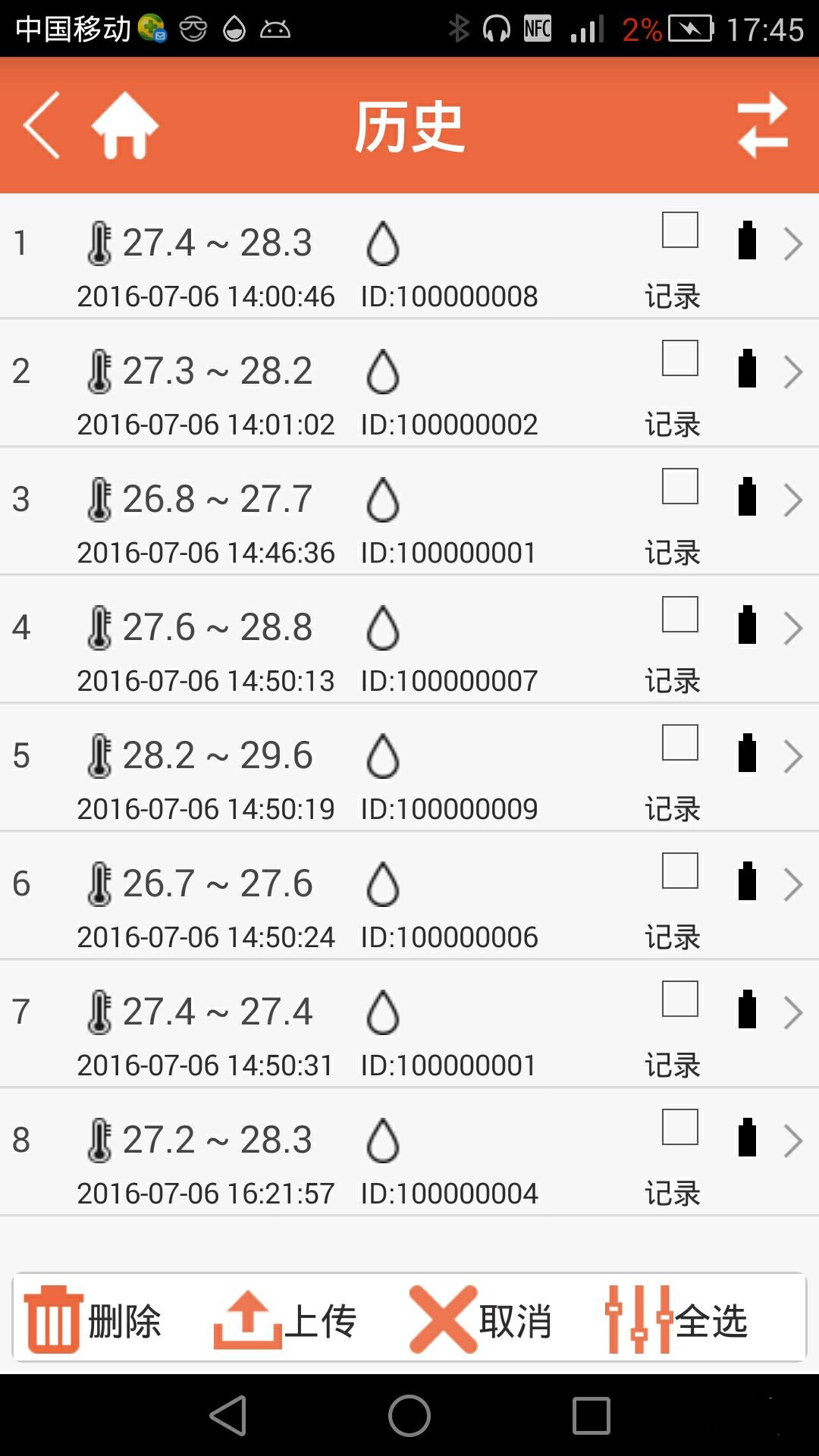
Task: Open record 8 with ID:100000004
Action: pos(409,1152)
